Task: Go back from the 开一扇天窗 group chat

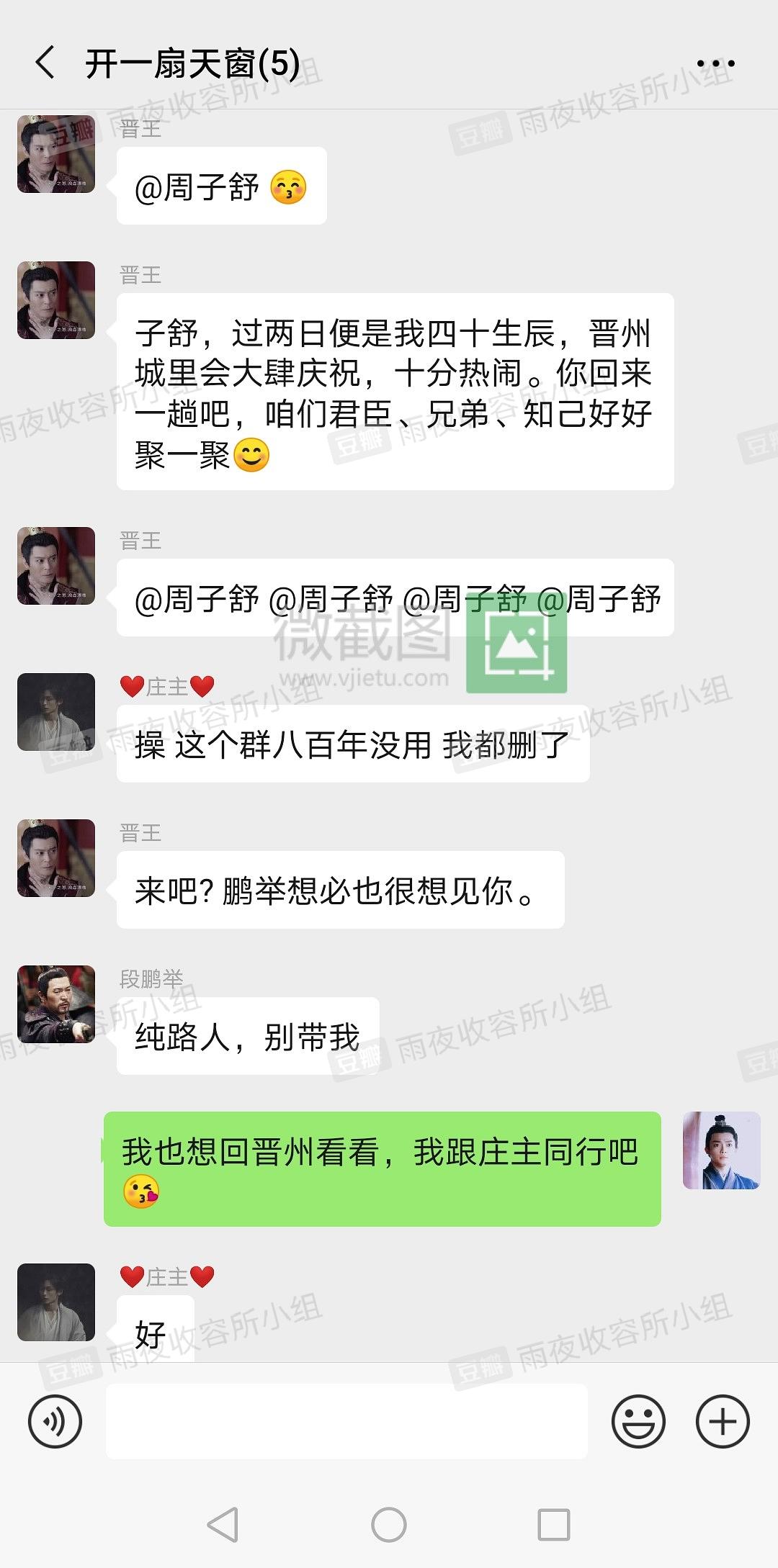Action: tap(45, 63)
